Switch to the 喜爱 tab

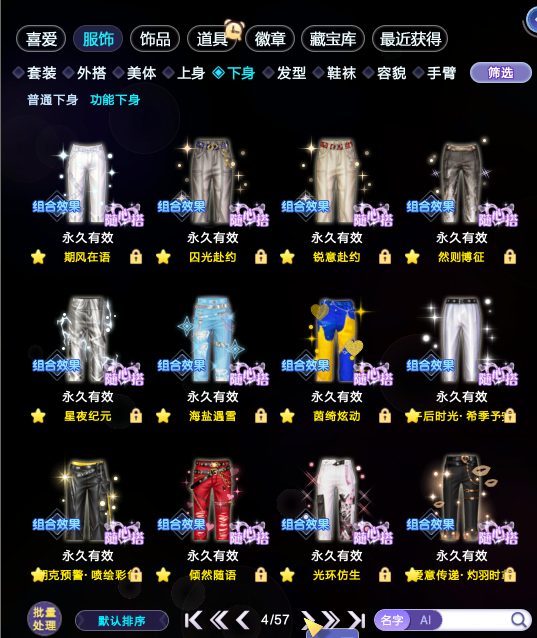(41, 39)
